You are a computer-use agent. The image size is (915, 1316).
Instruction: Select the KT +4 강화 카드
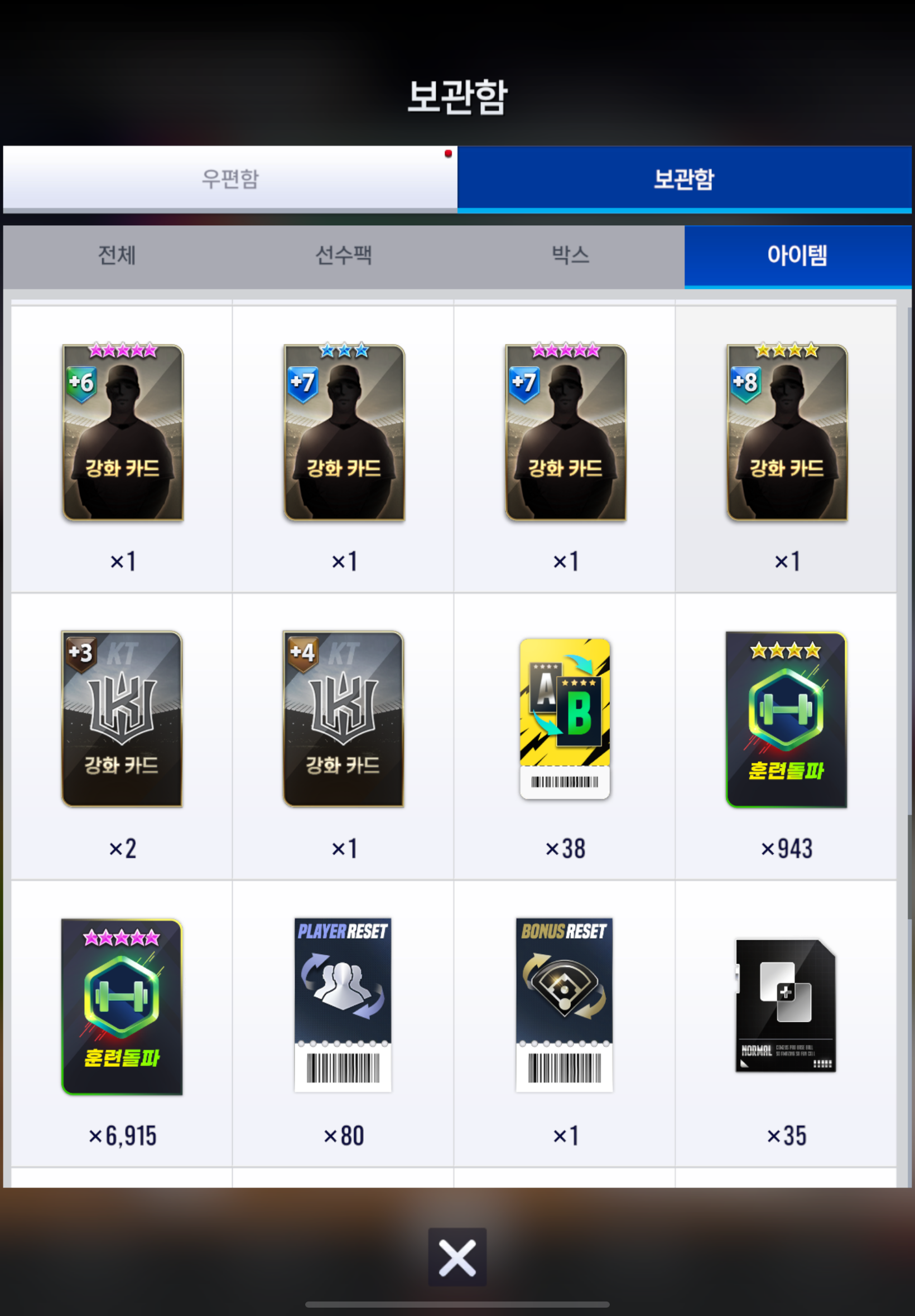[344, 719]
